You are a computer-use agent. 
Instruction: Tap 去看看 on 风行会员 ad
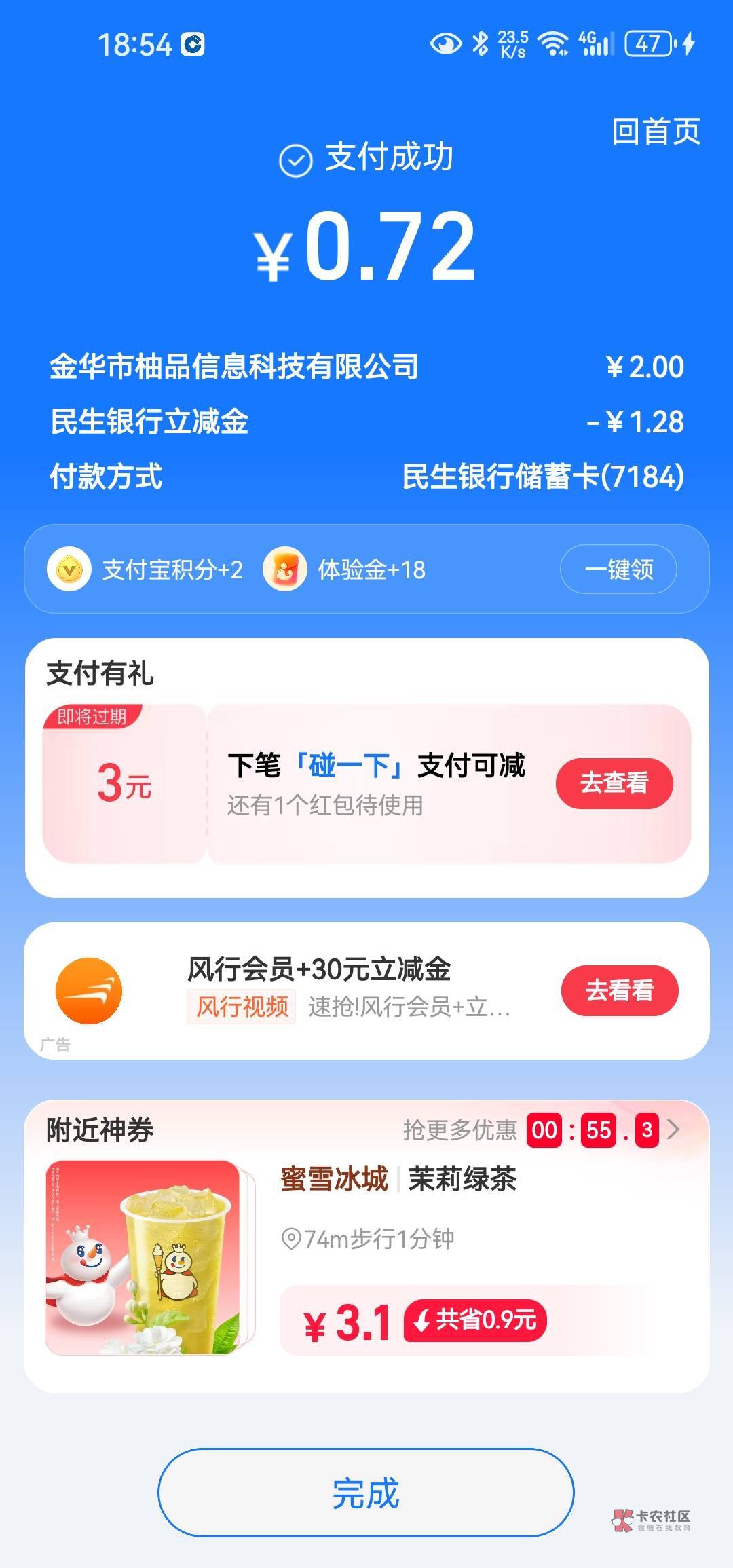tap(620, 990)
